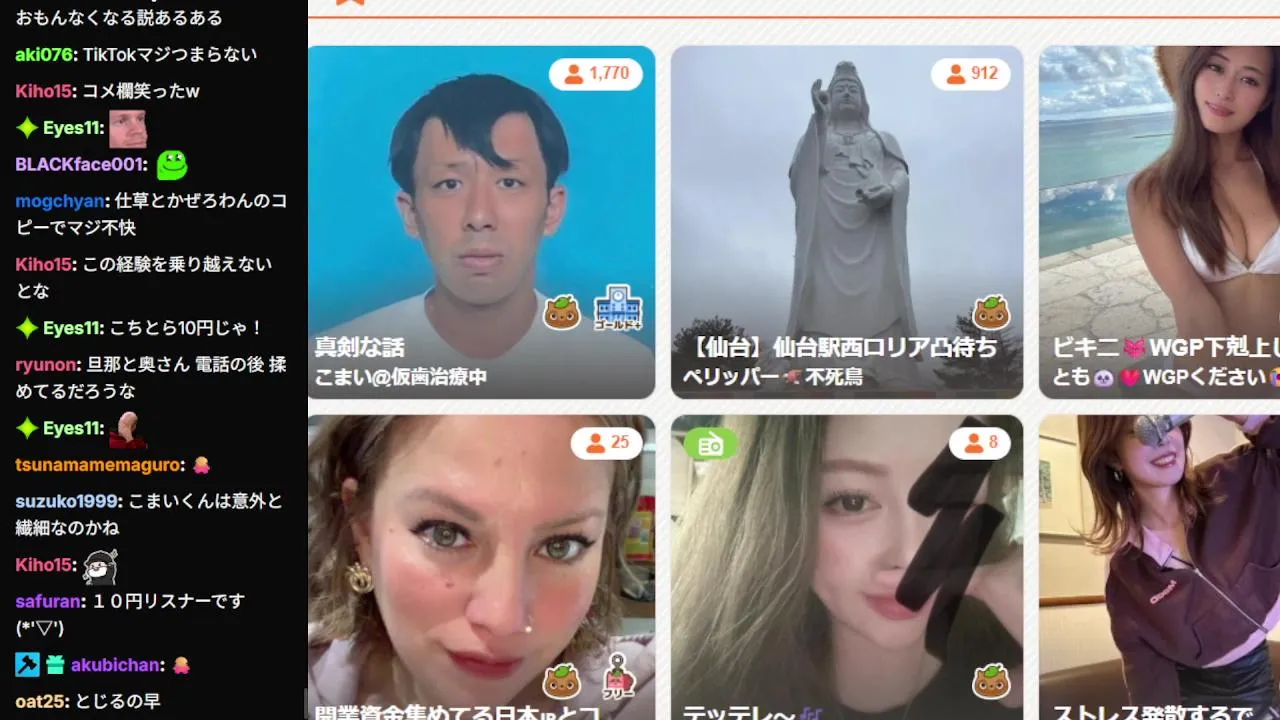
Task: Open the 仙台駅西口リア凸待ち stream card
Action: (x=846, y=222)
